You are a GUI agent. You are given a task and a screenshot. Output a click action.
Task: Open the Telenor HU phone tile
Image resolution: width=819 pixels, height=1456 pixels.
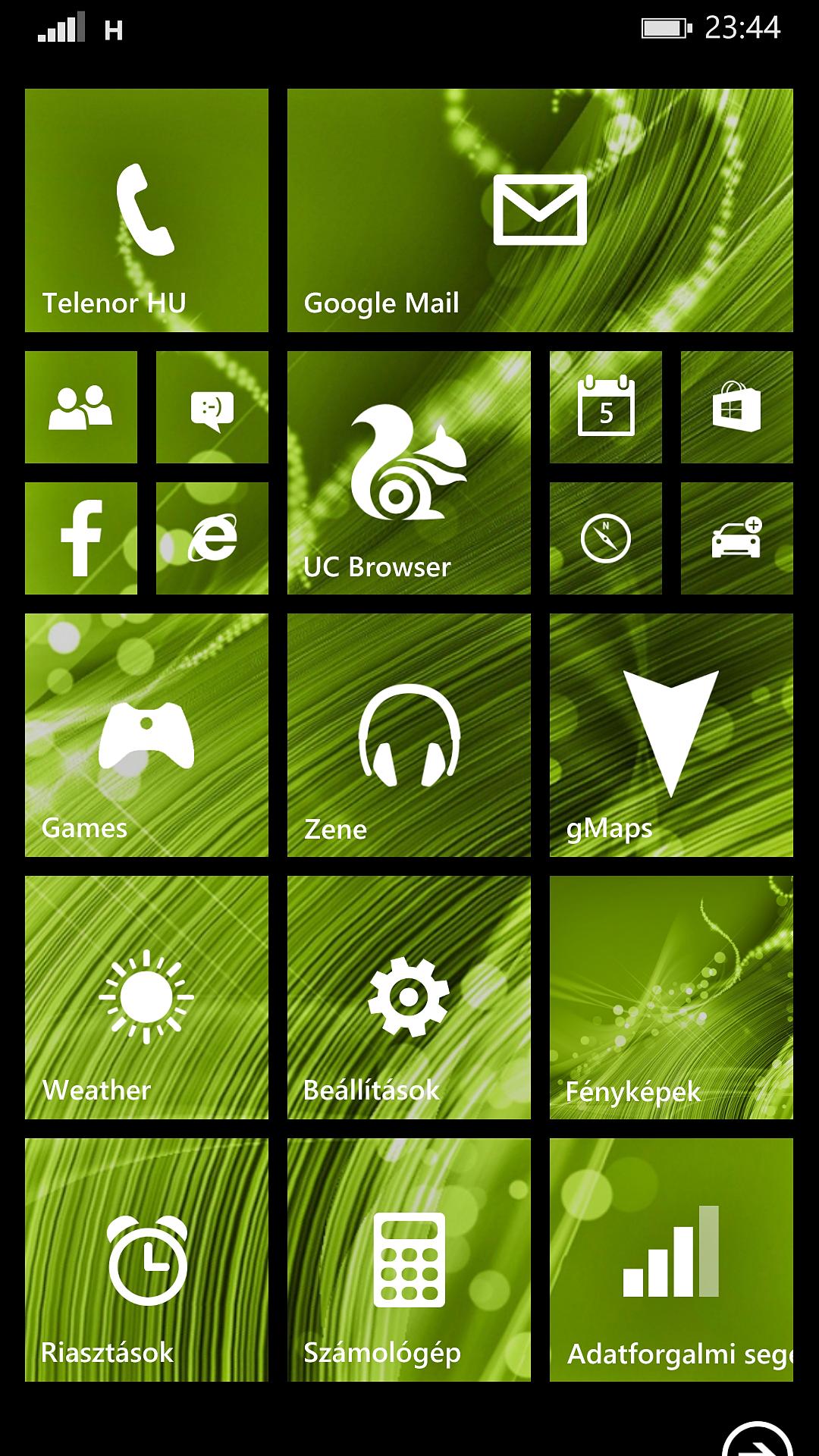146,210
